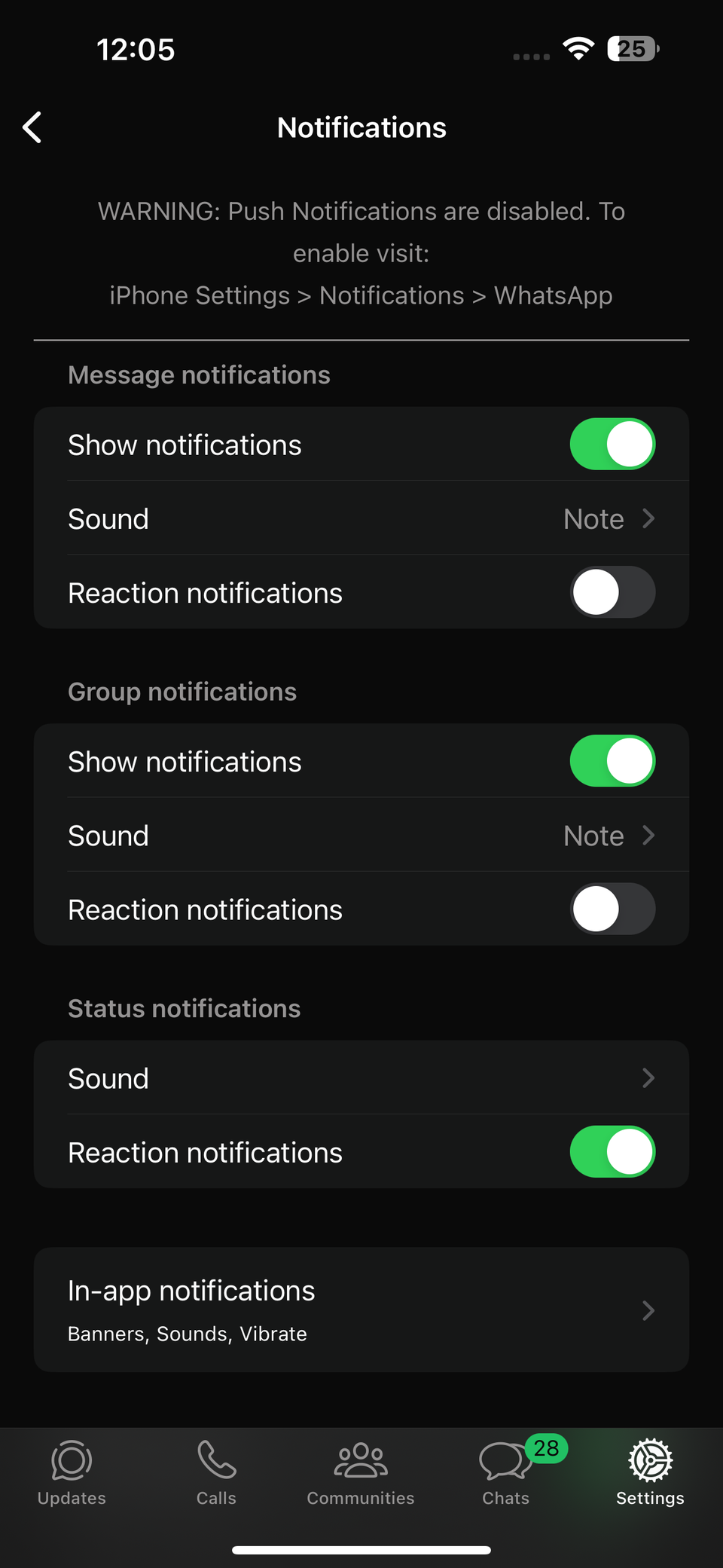Screen dimensions: 723x1568
Task: Tap the Notifications title at the top
Action: point(361,127)
